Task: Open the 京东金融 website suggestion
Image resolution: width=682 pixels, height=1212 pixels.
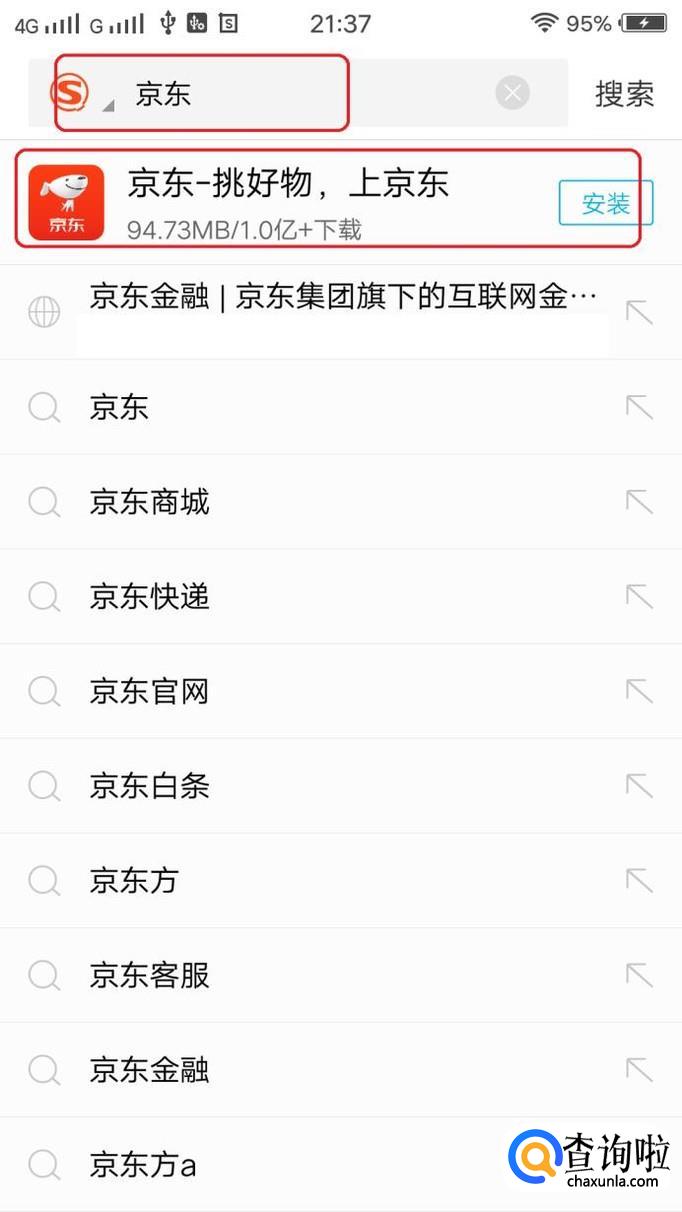Action: click(x=340, y=298)
